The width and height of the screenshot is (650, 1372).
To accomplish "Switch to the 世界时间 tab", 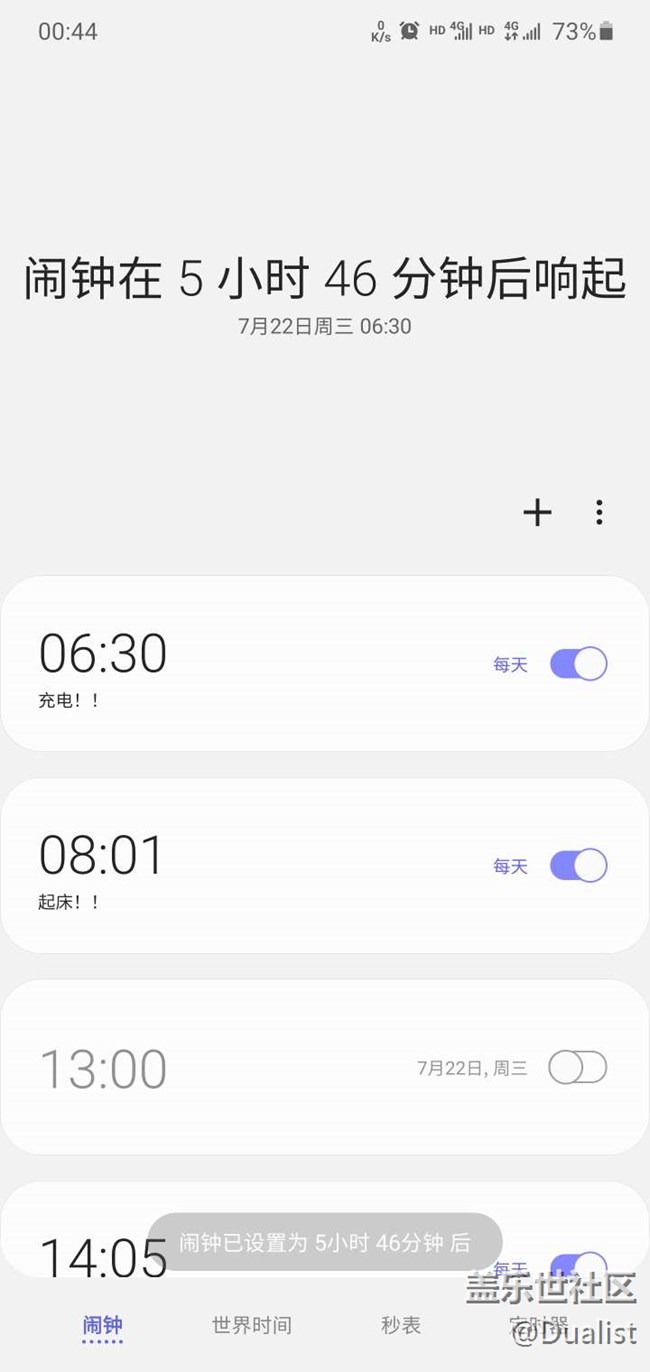I will pyautogui.click(x=251, y=1325).
